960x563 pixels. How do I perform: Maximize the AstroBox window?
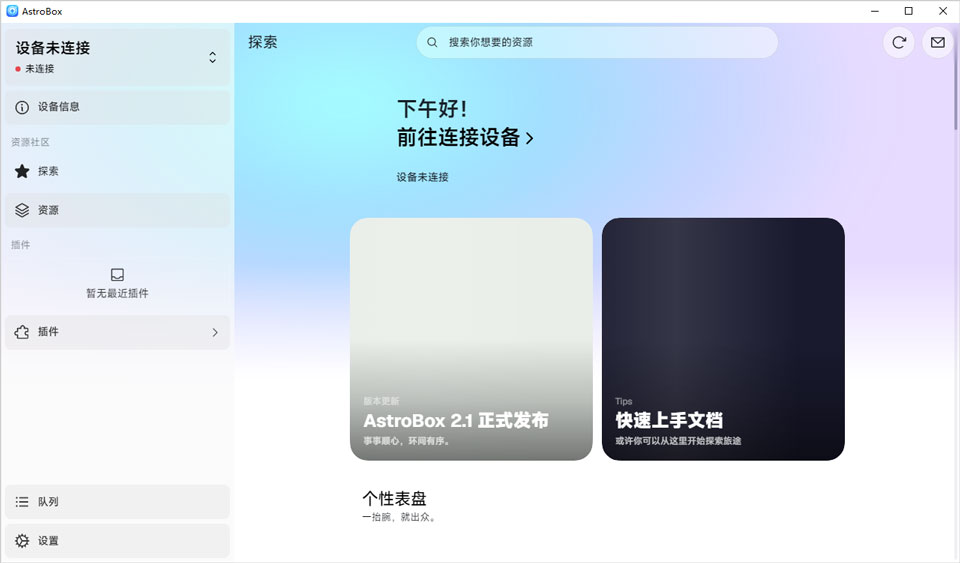coord(909,11)
